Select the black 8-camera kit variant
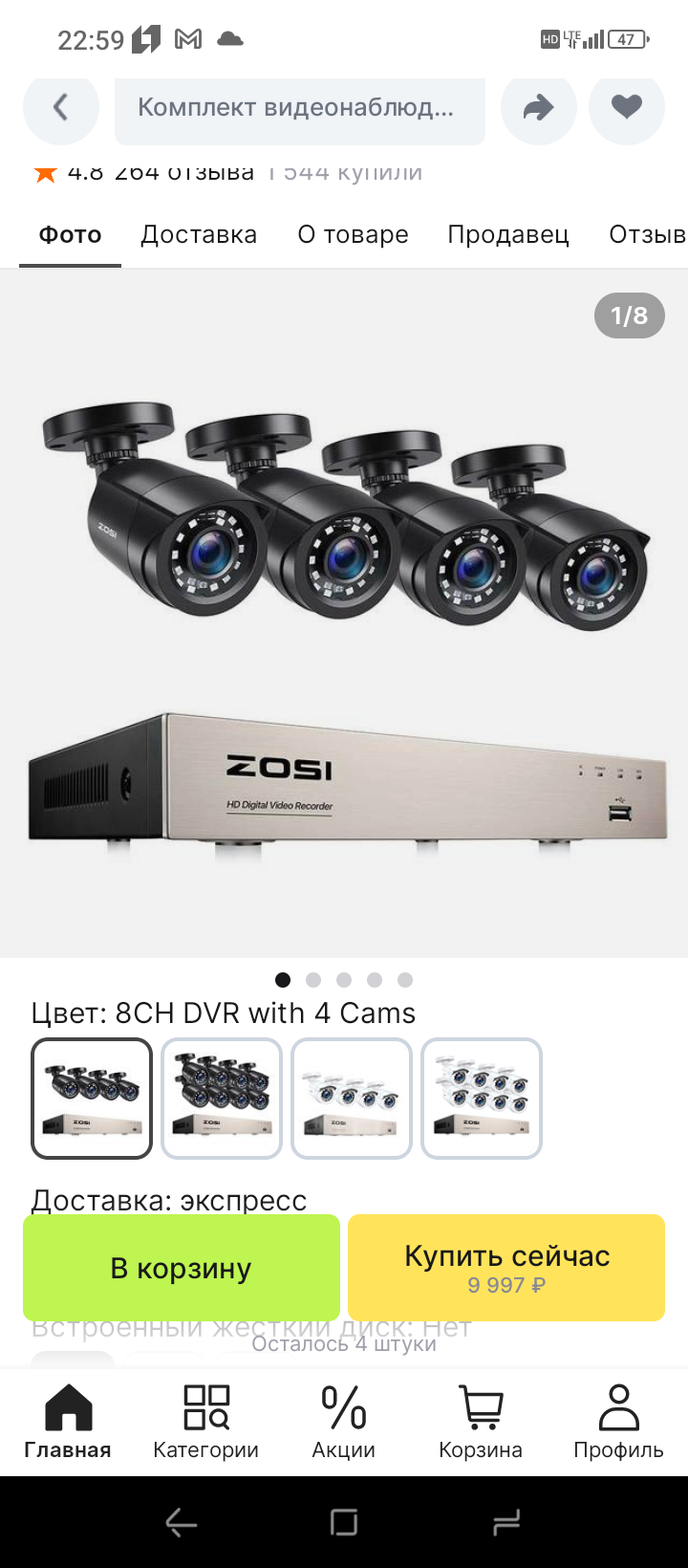The height and width of the screenshot is (1568, 688). (x=222, y=1099)
